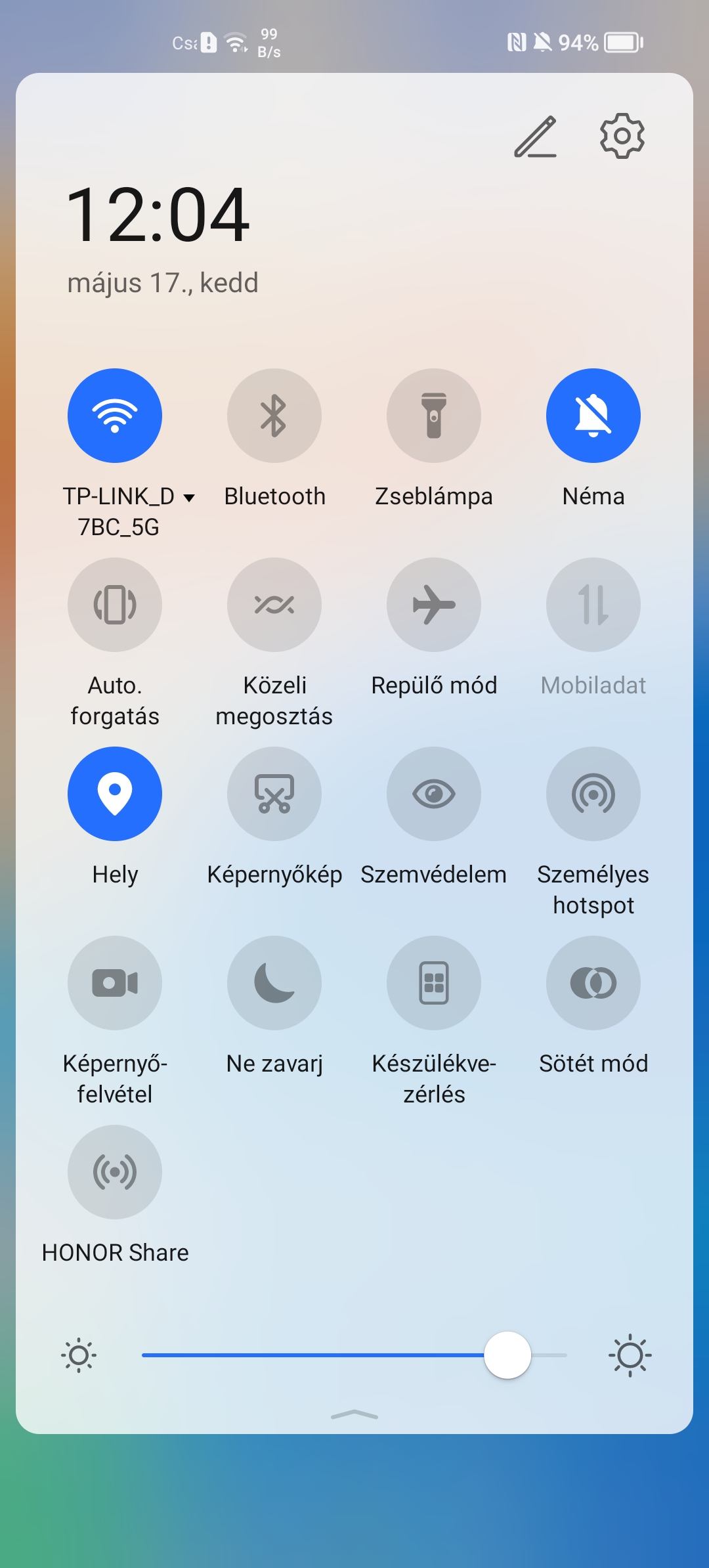Expand the Wi-Fi network dropdown arrow

tap(189, 498)
